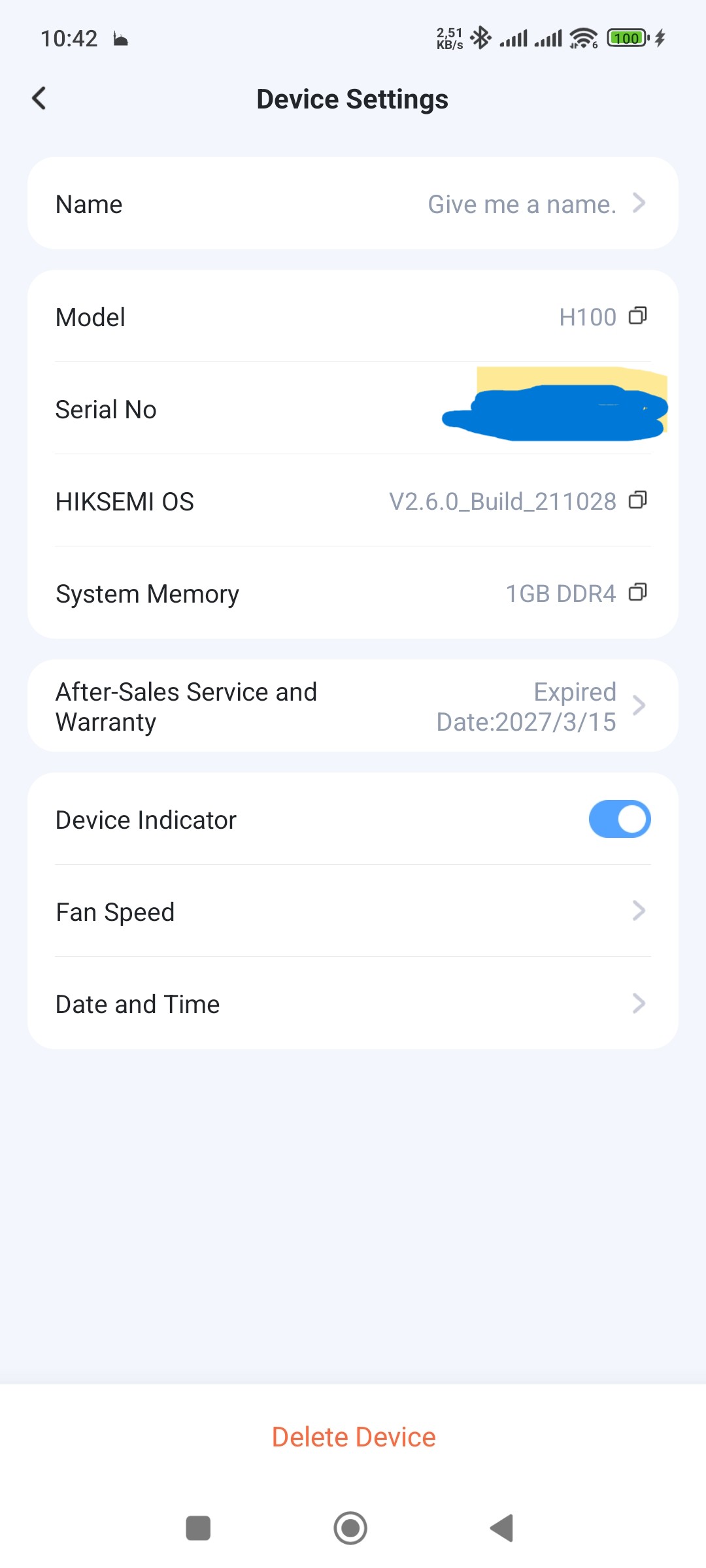Viewport: 706px width, 1568px height.
Task: Open the Name setting row
Action: pyautogui.click(x=353, y=204)
